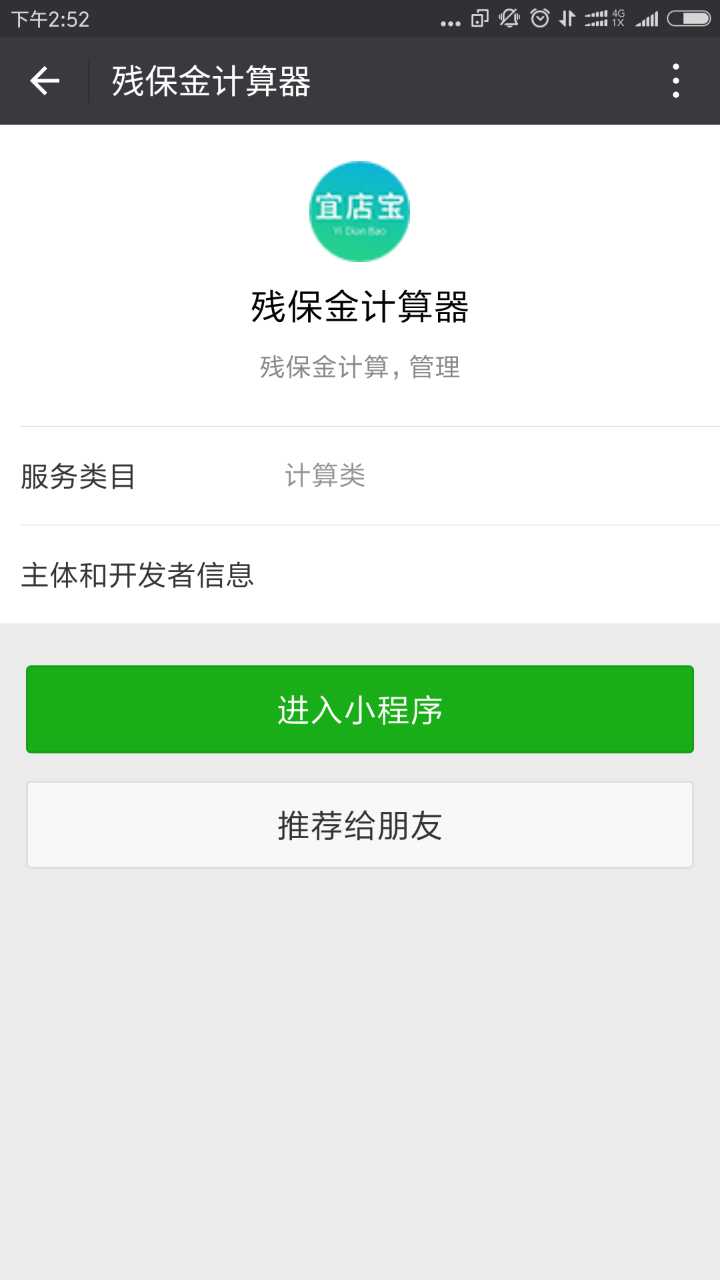The height and width of the screenshot is (1280, 720).
Task: Tap 推荐给朋友 to share with friends
Action: click(x=360, y=825)
